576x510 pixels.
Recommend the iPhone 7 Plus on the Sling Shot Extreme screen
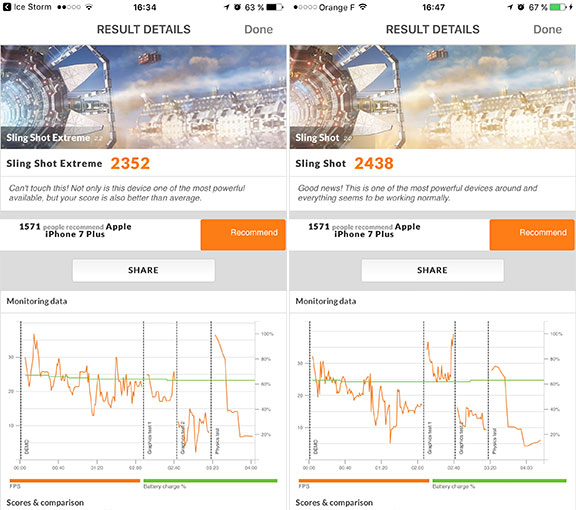[243, 235]
